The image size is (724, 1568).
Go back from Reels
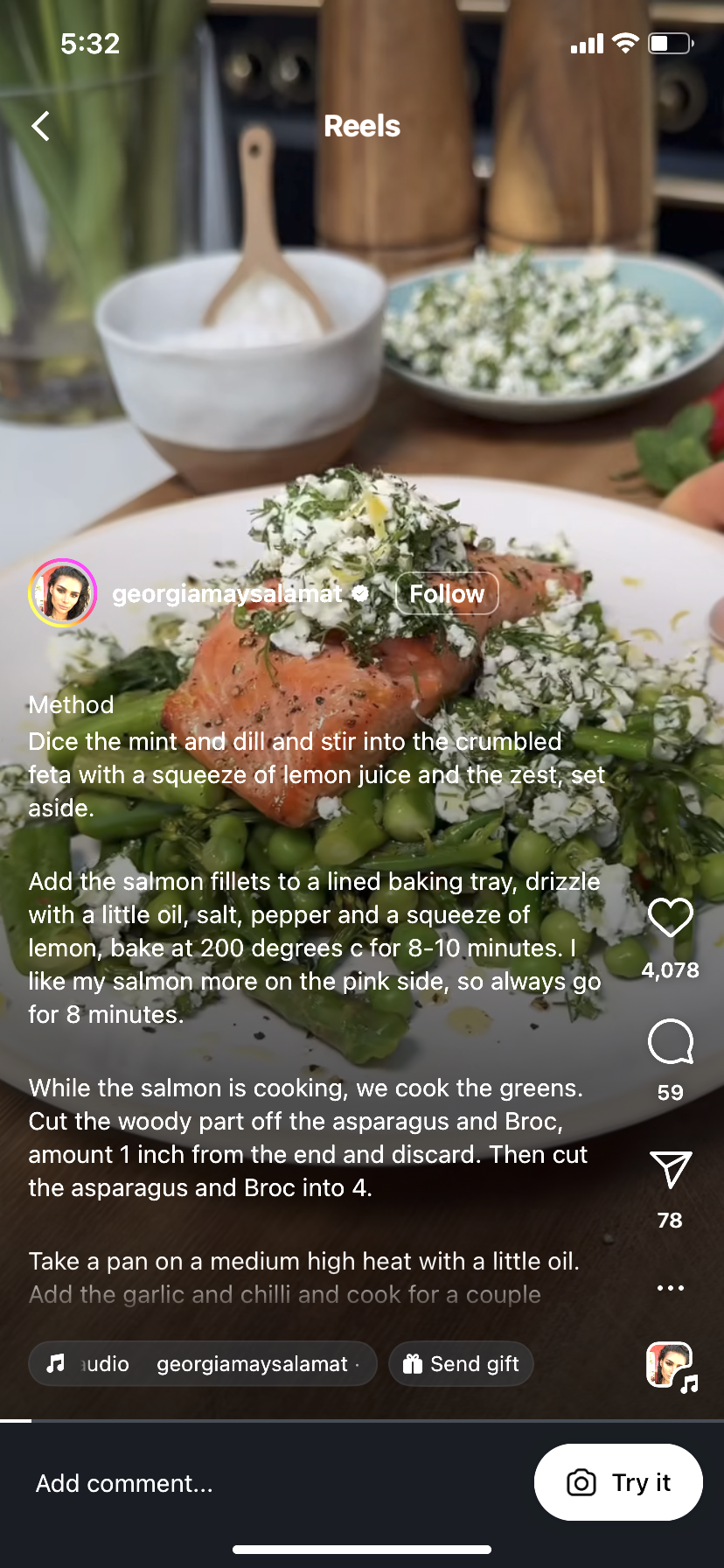(40, 126)
